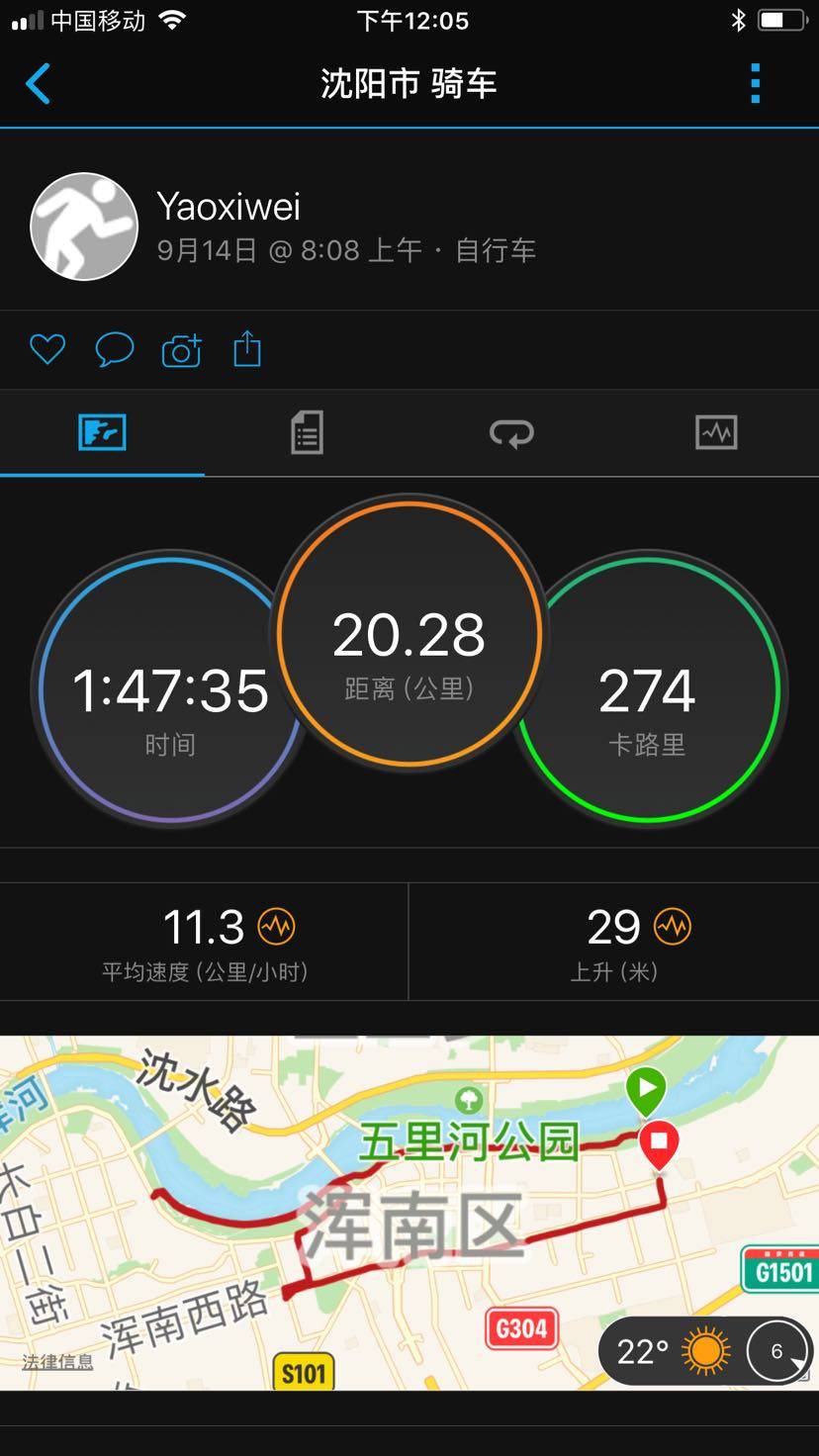
Task: Open the three-dot overflow menu
Action: tap(755, 84)
